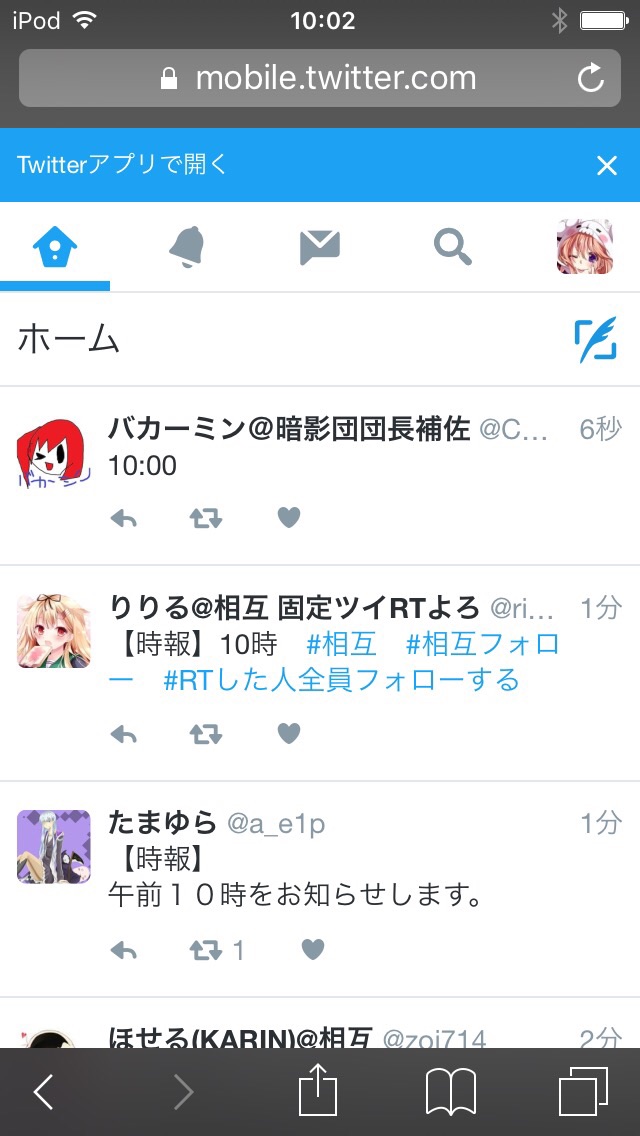
Task: Like バカーミン's 10:00 tweet
Action: click(x=289, y=518)
